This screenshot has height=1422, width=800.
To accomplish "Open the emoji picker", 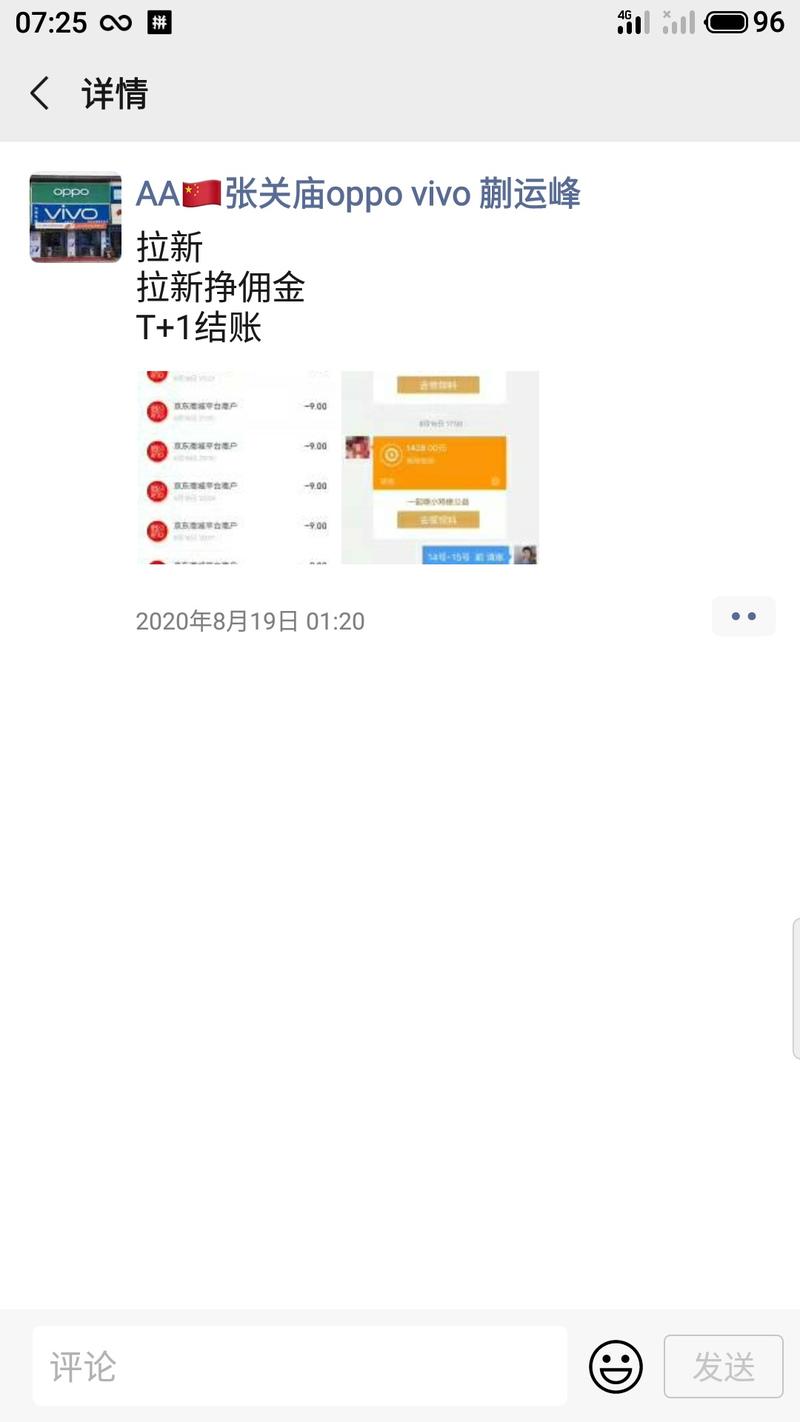I will pos(615,1366).
